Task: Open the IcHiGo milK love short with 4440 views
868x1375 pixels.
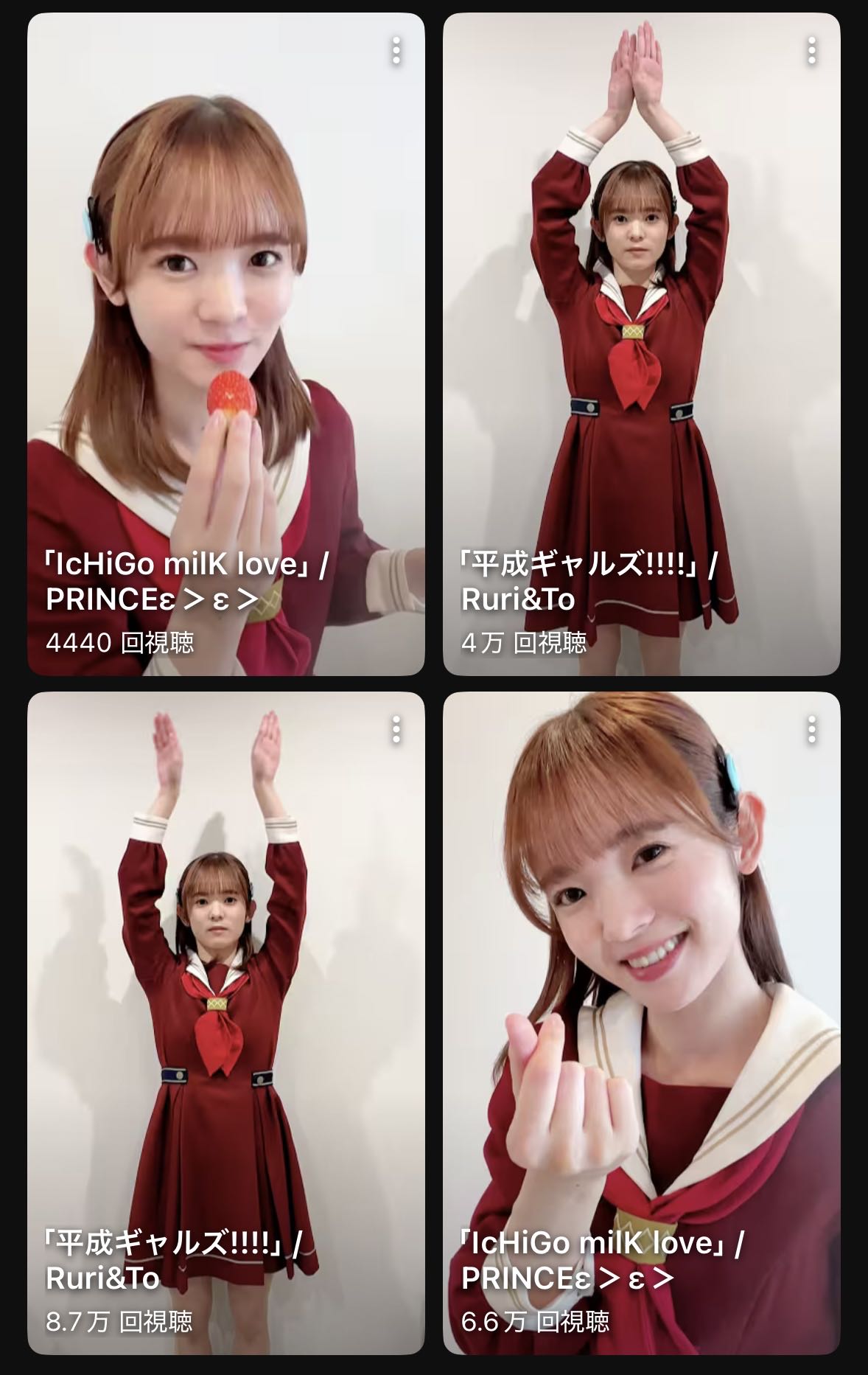Action: point(225,344)
